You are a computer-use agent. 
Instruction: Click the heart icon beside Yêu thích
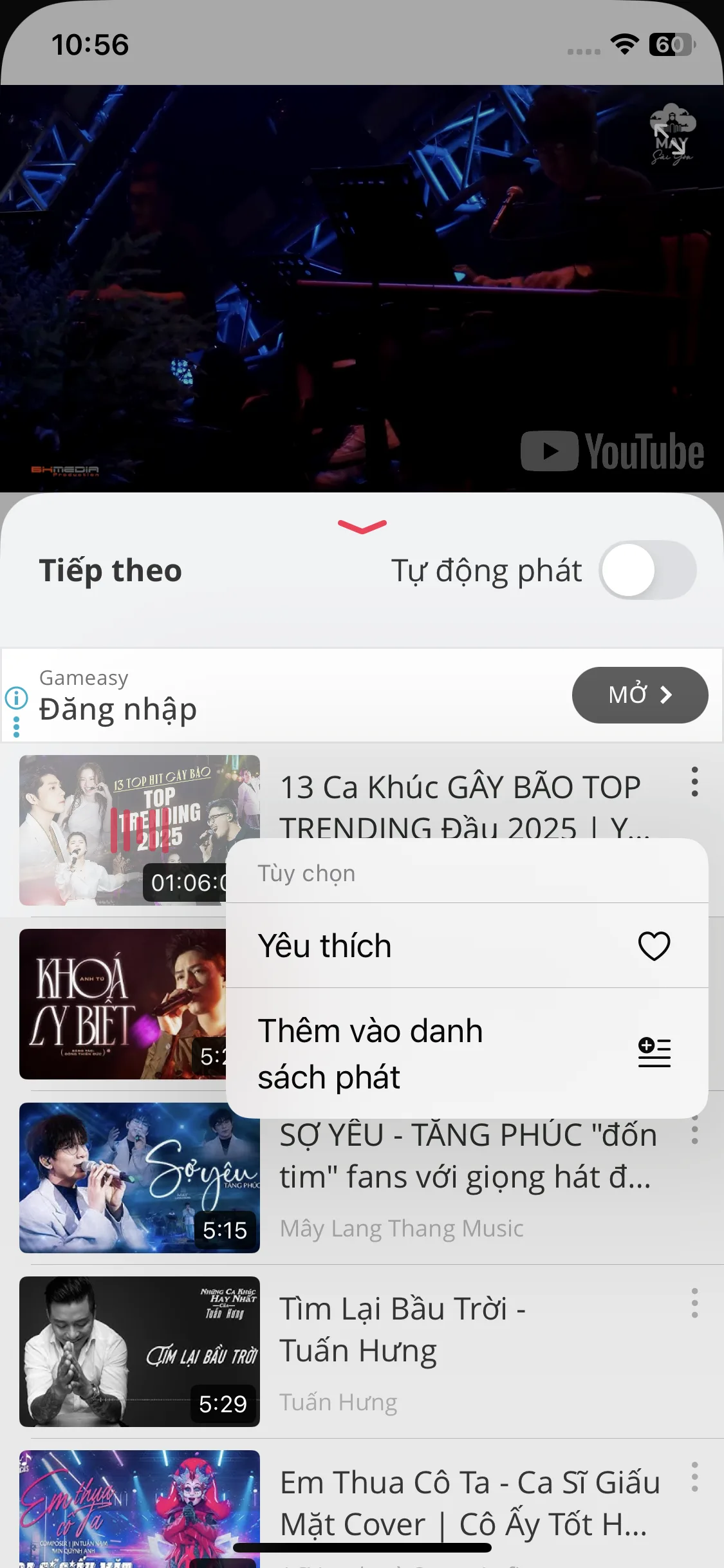[x=654, y=946]
